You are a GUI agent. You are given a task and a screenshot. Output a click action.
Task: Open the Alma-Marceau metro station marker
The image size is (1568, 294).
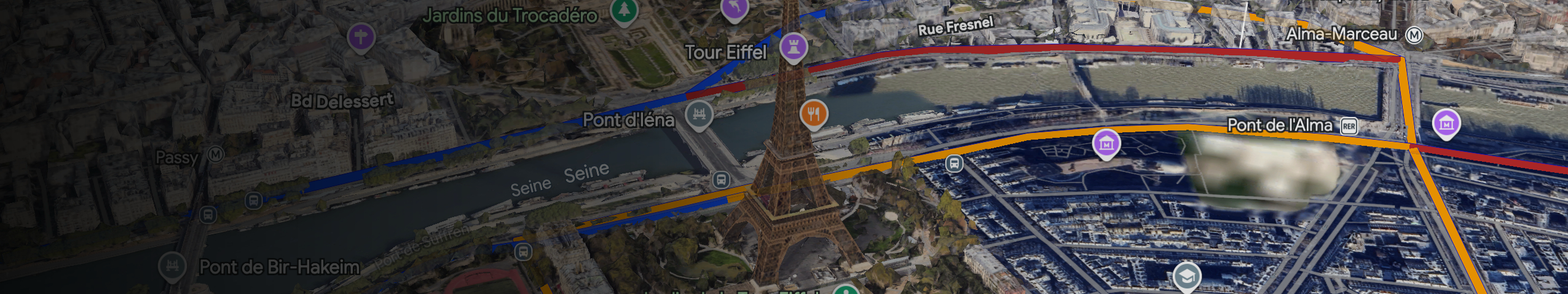point(1414,36)
